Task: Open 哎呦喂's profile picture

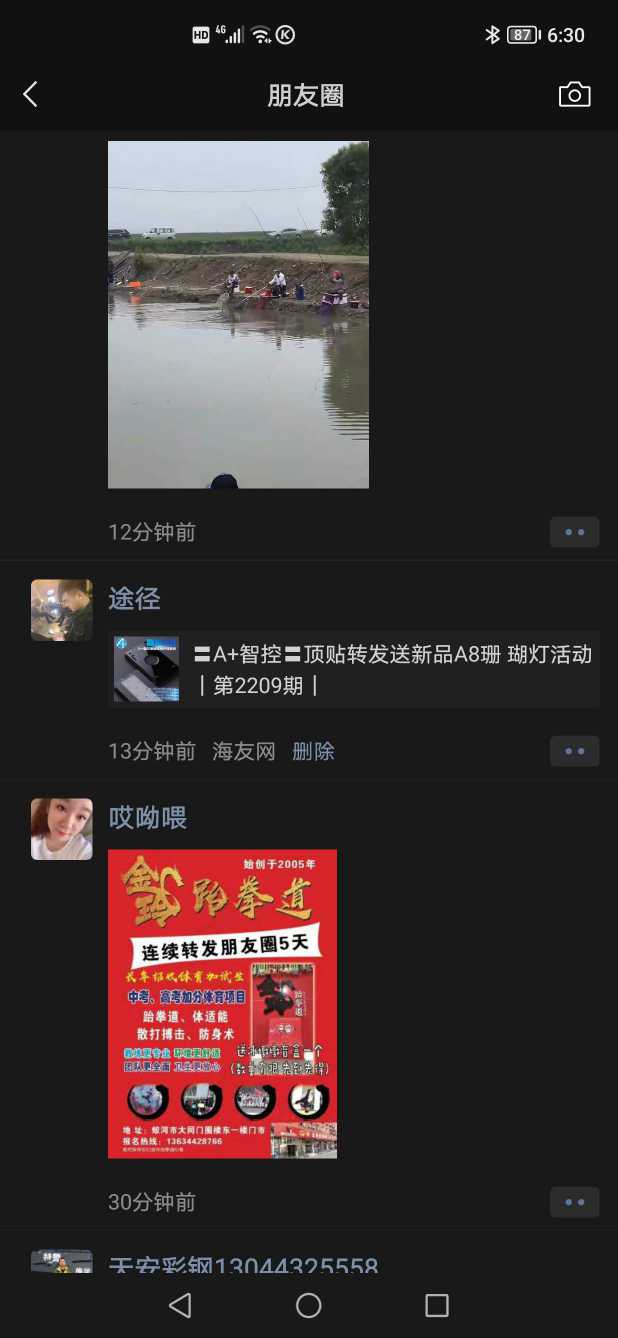Action: pyautogui.click(x=62, y=829)
